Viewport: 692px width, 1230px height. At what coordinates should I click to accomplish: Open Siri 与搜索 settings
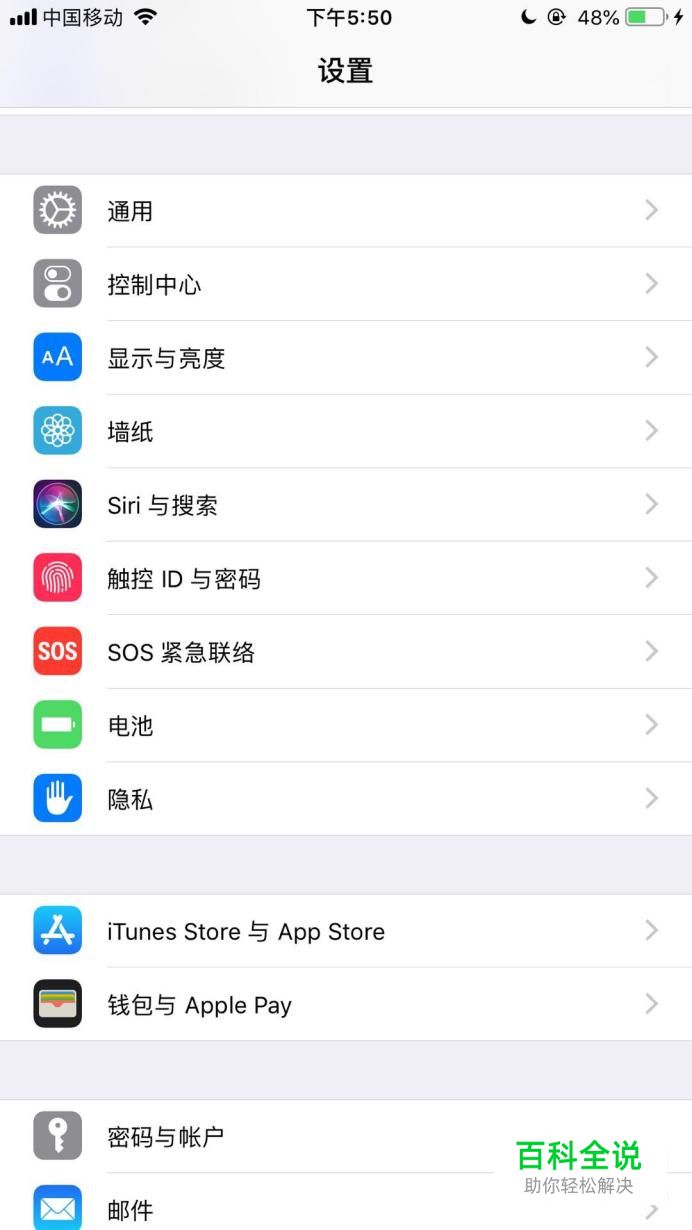click(345, 505)
